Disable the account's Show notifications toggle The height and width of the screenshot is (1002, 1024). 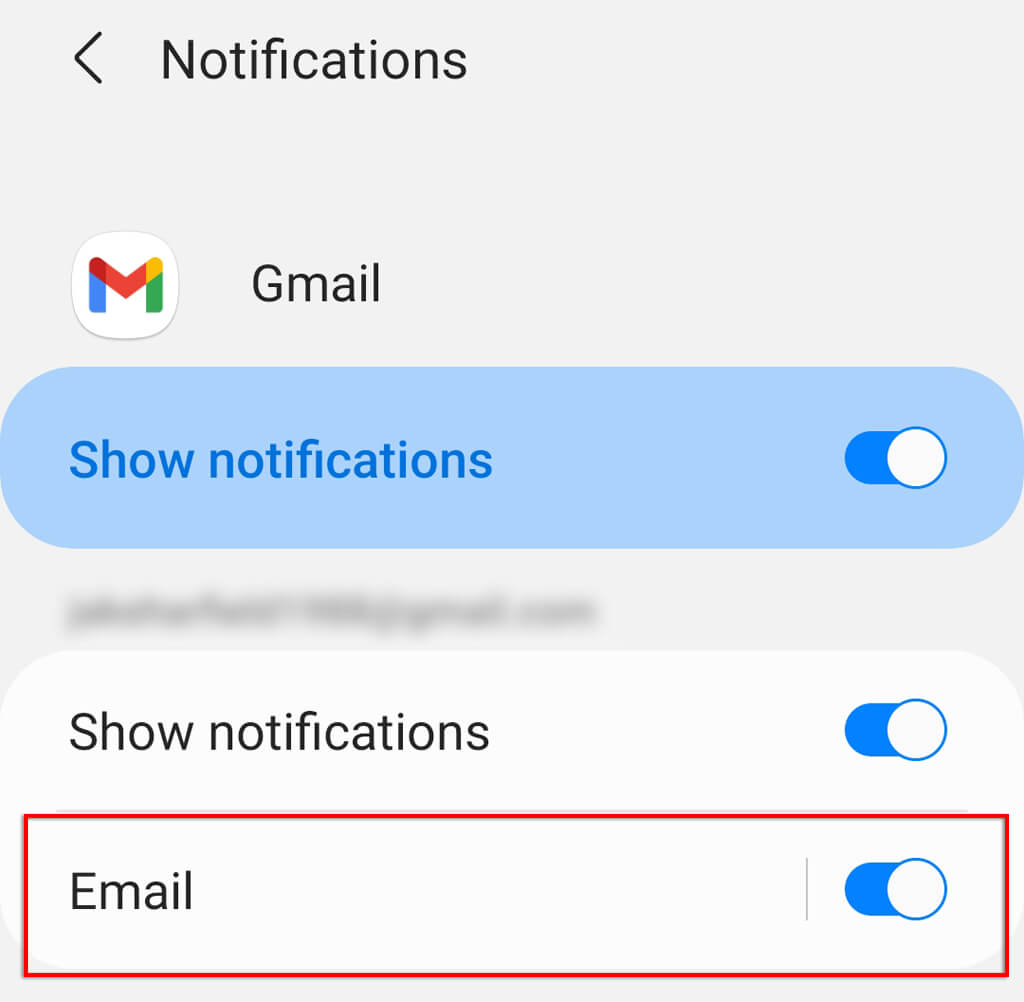click(894, 731)
